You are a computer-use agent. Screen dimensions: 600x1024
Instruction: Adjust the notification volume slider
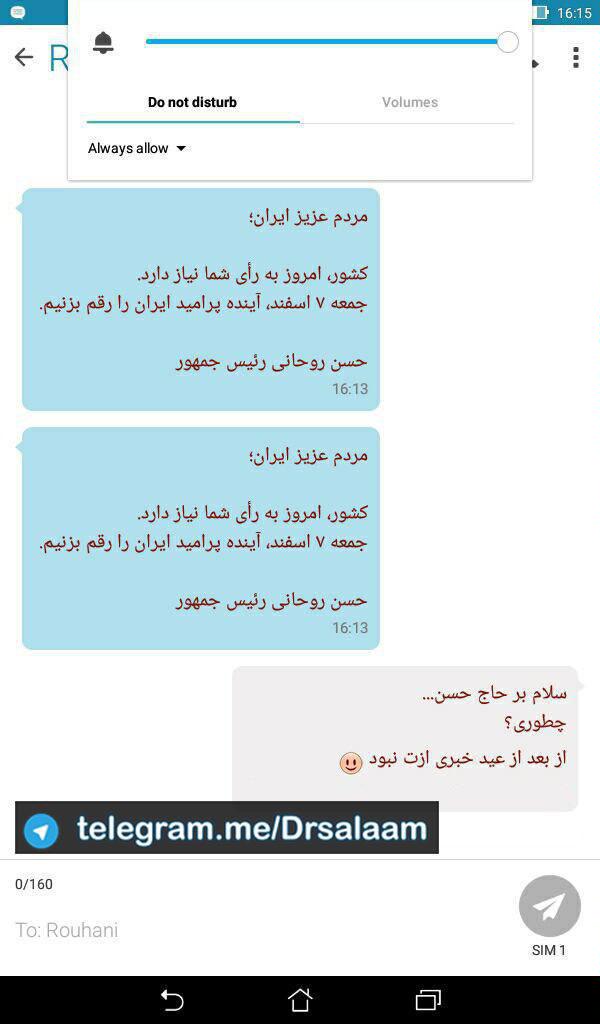pos(507,42)
